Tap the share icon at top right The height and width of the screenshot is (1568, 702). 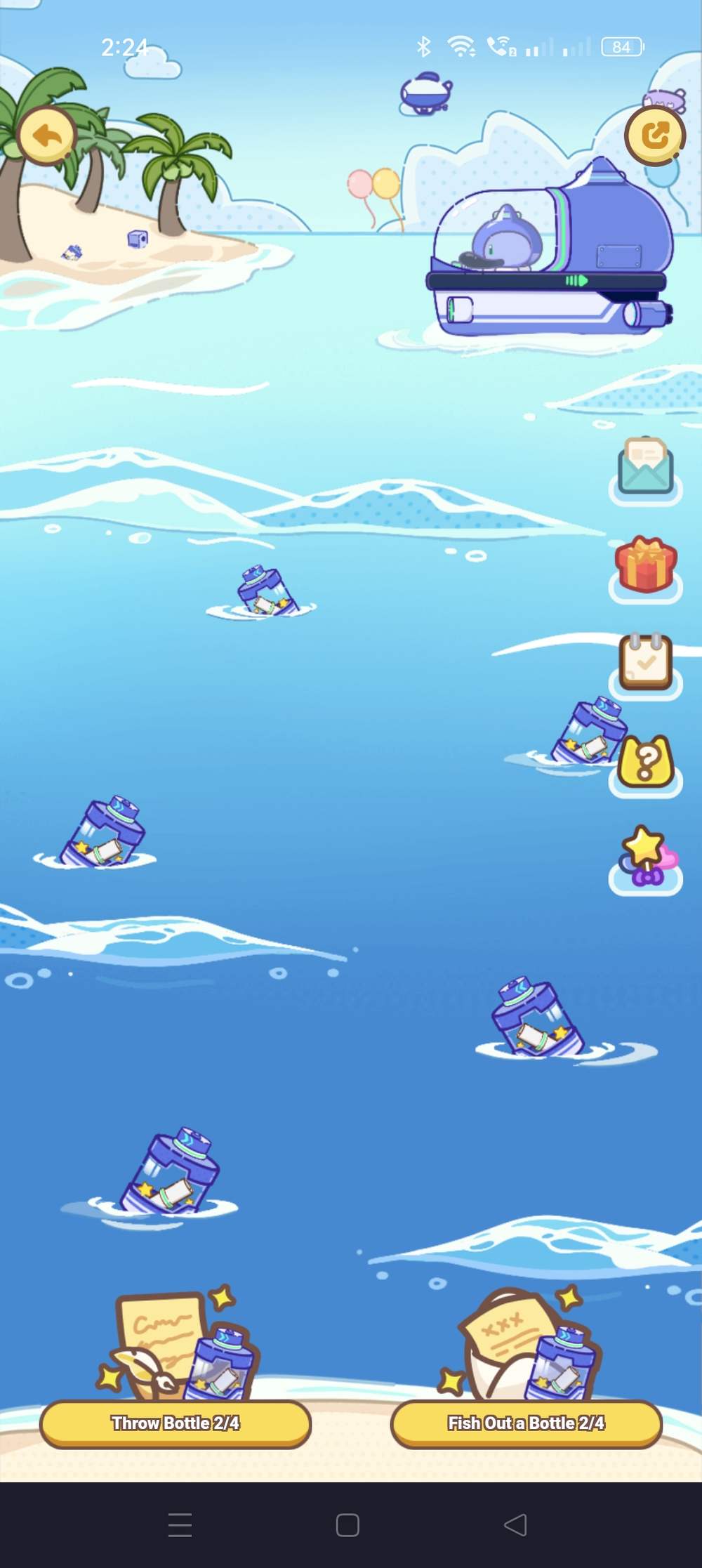coord(654,135)
